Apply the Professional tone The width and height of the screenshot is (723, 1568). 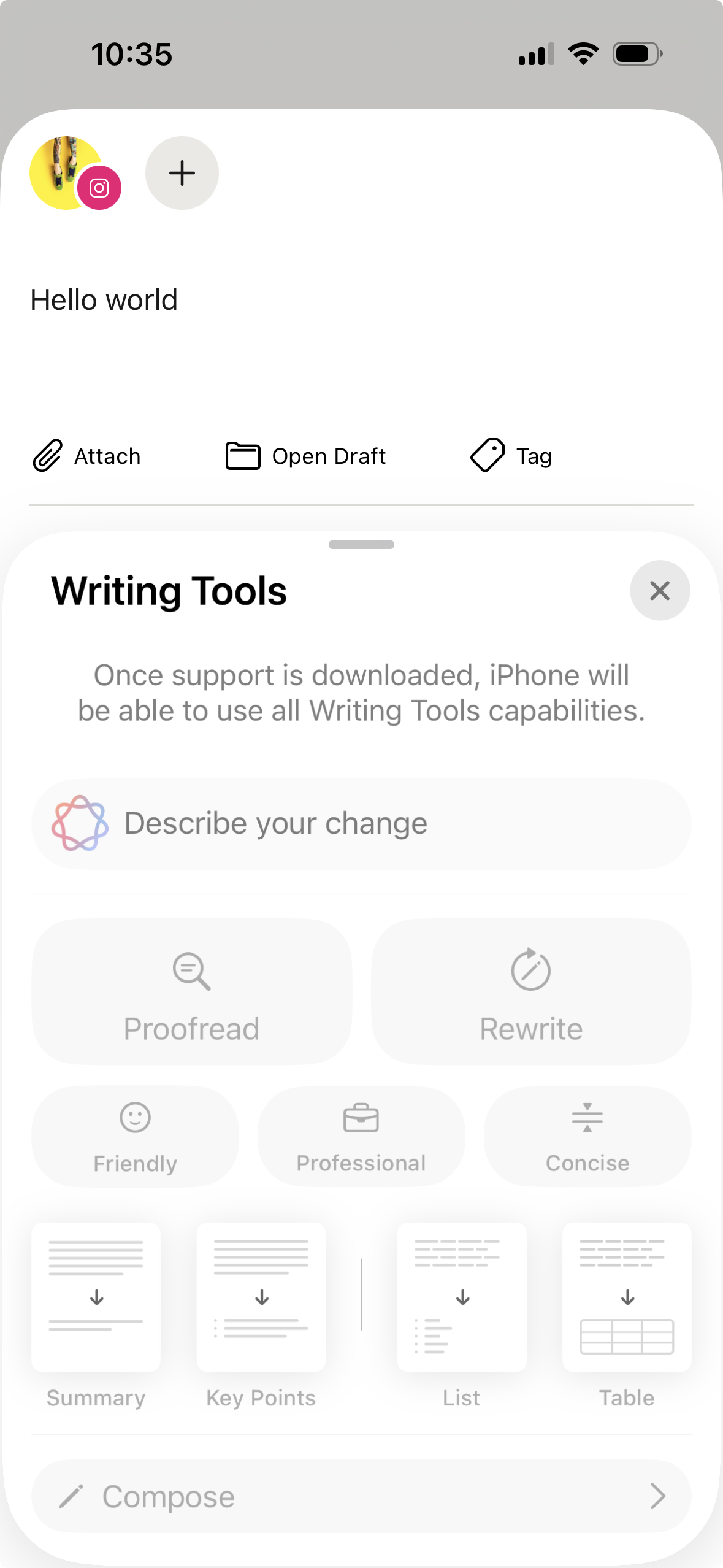click(361, 1137)
